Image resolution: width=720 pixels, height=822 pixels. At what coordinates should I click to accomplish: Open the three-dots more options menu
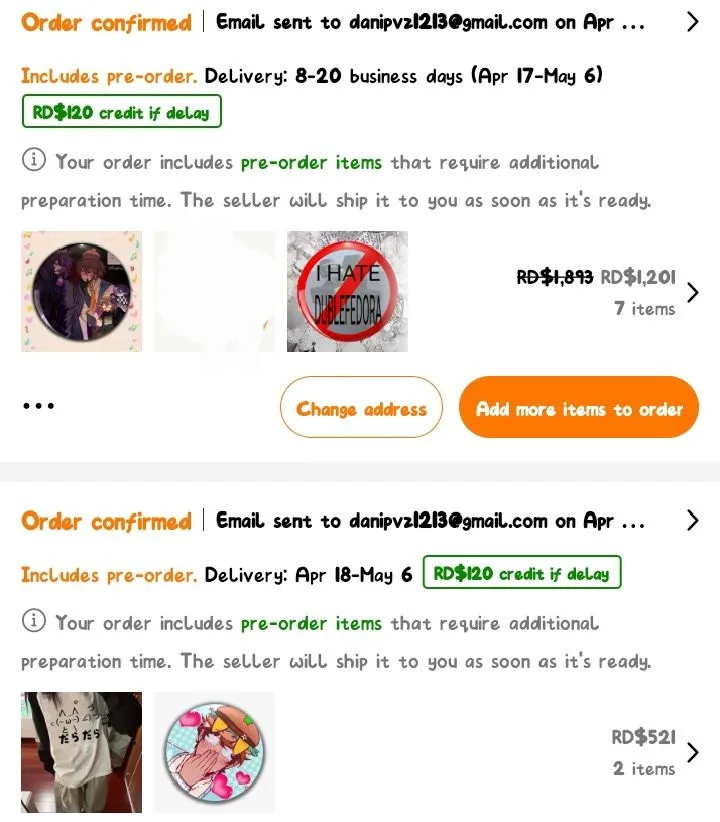click(38, 406)
